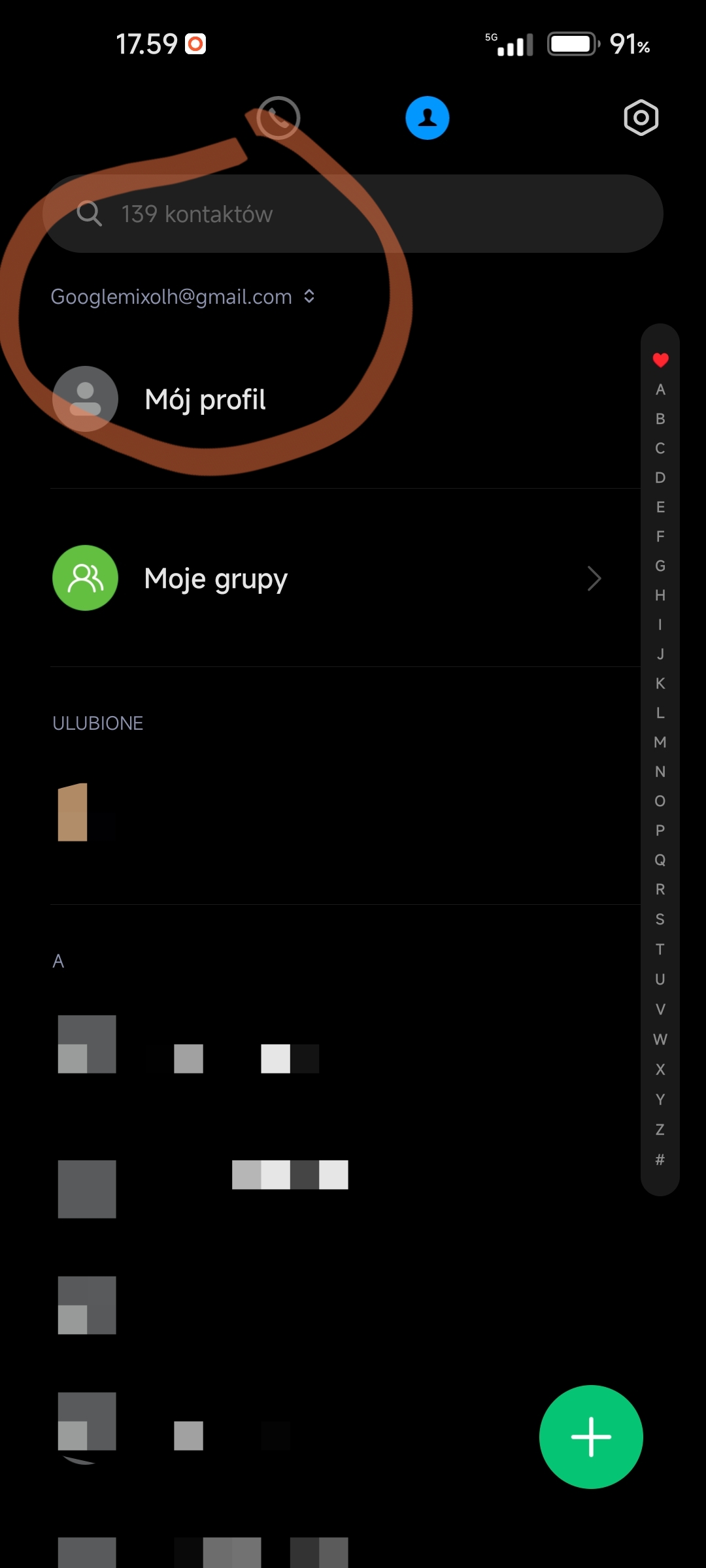Jump to the # section in the index
The width and height of the screenshot is (706, 1568).
(660, 1160)
